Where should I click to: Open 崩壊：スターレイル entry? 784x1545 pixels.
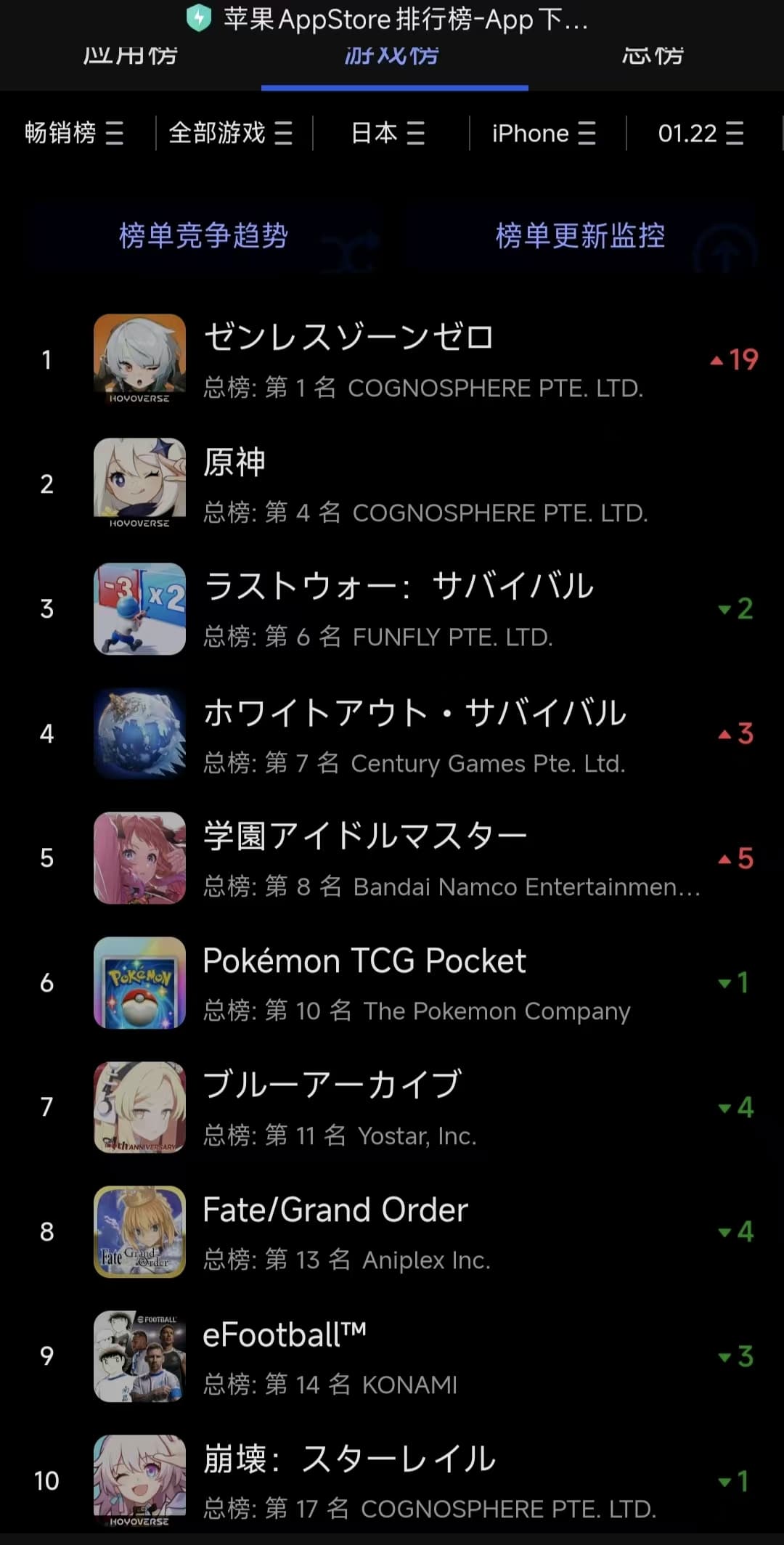[x=392, y=1481]
